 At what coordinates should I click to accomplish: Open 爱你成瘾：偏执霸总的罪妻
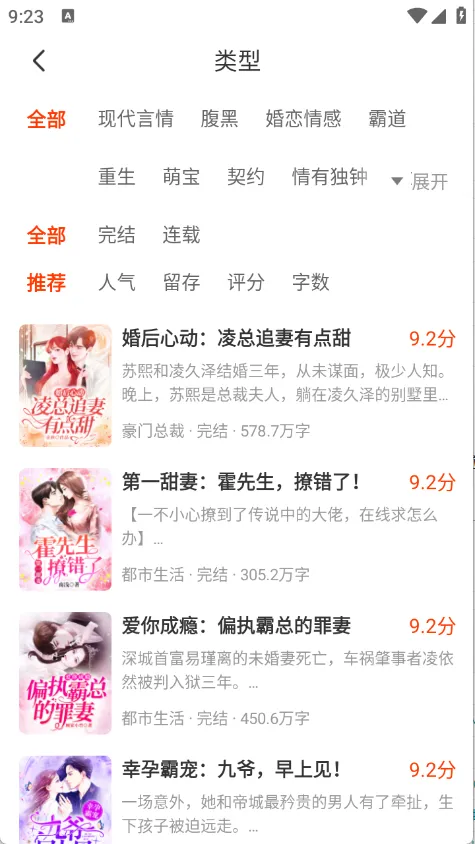pyautogui.click(x=237, y=673)
